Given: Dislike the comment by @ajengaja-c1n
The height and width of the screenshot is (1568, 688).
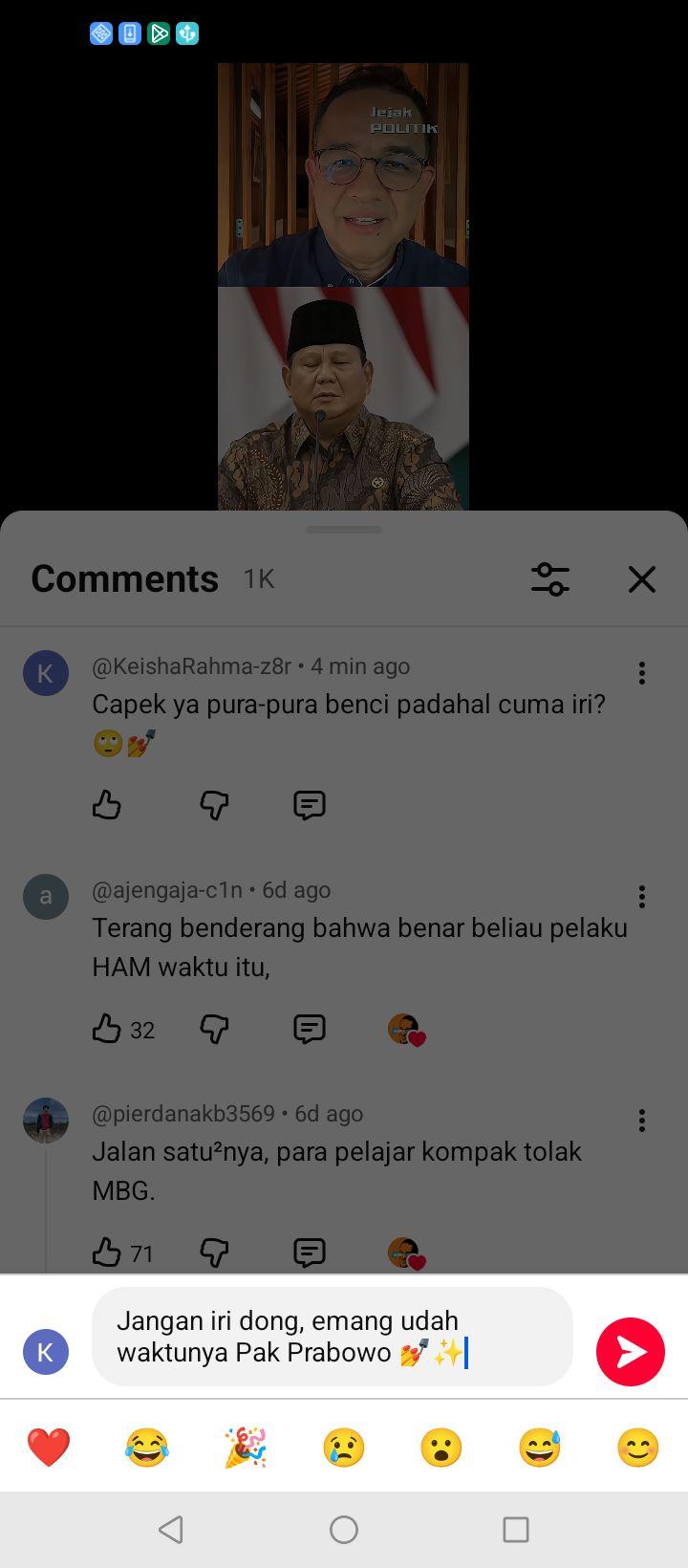Looking at the screenshot, I should pos(214,1029).
